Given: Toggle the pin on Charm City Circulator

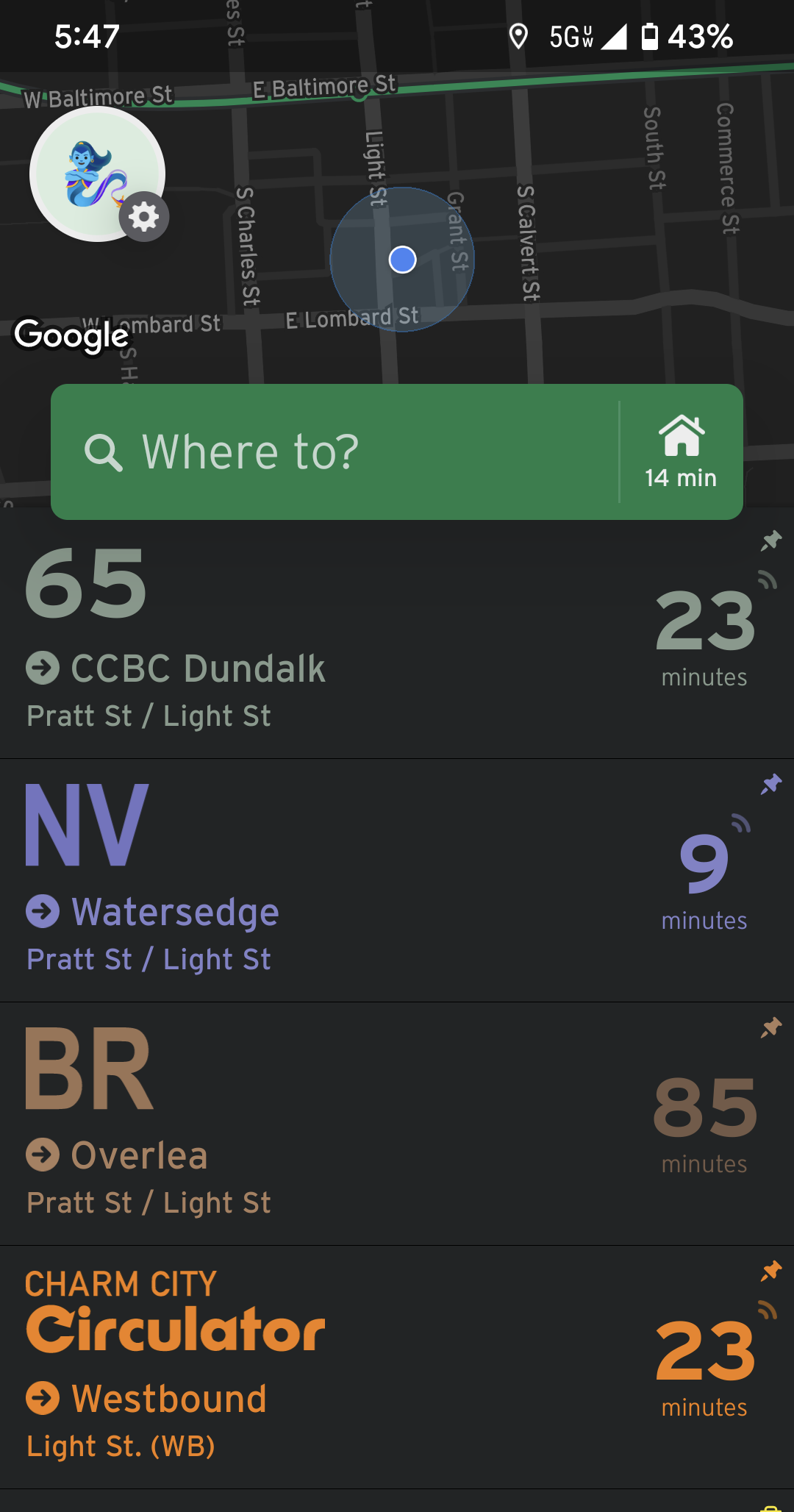Looking at the screenshot, I should pyautogui.click(x=770, y=1271).
